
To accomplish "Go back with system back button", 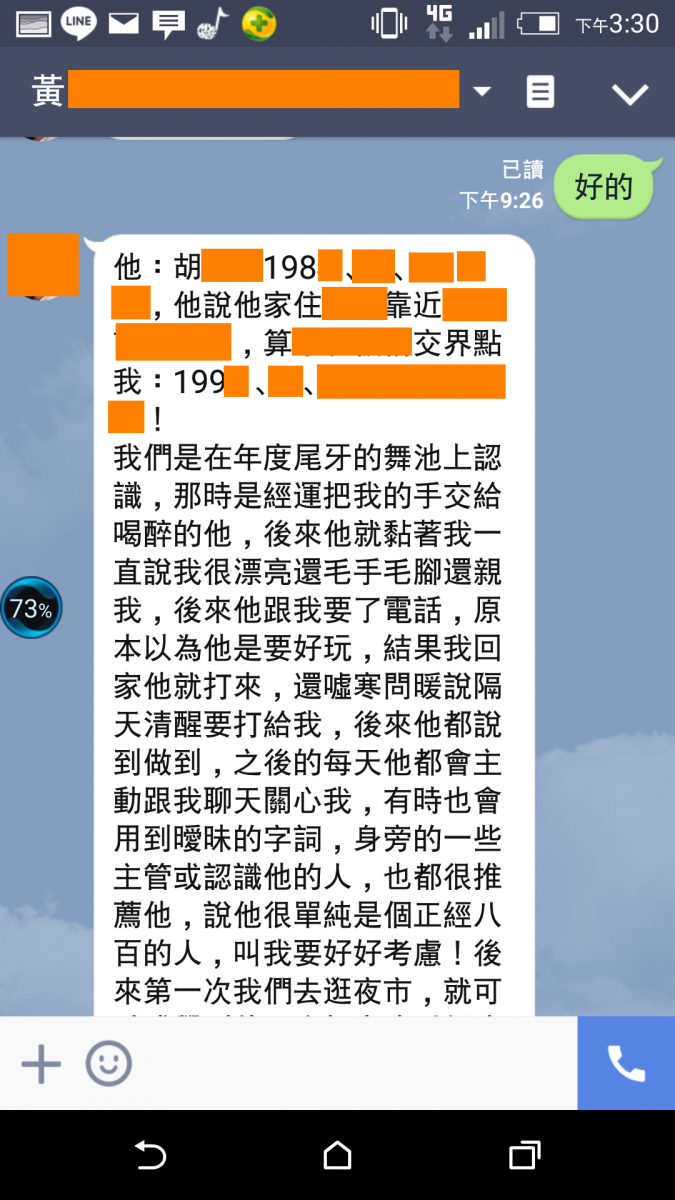I will tap(150, 1156).
